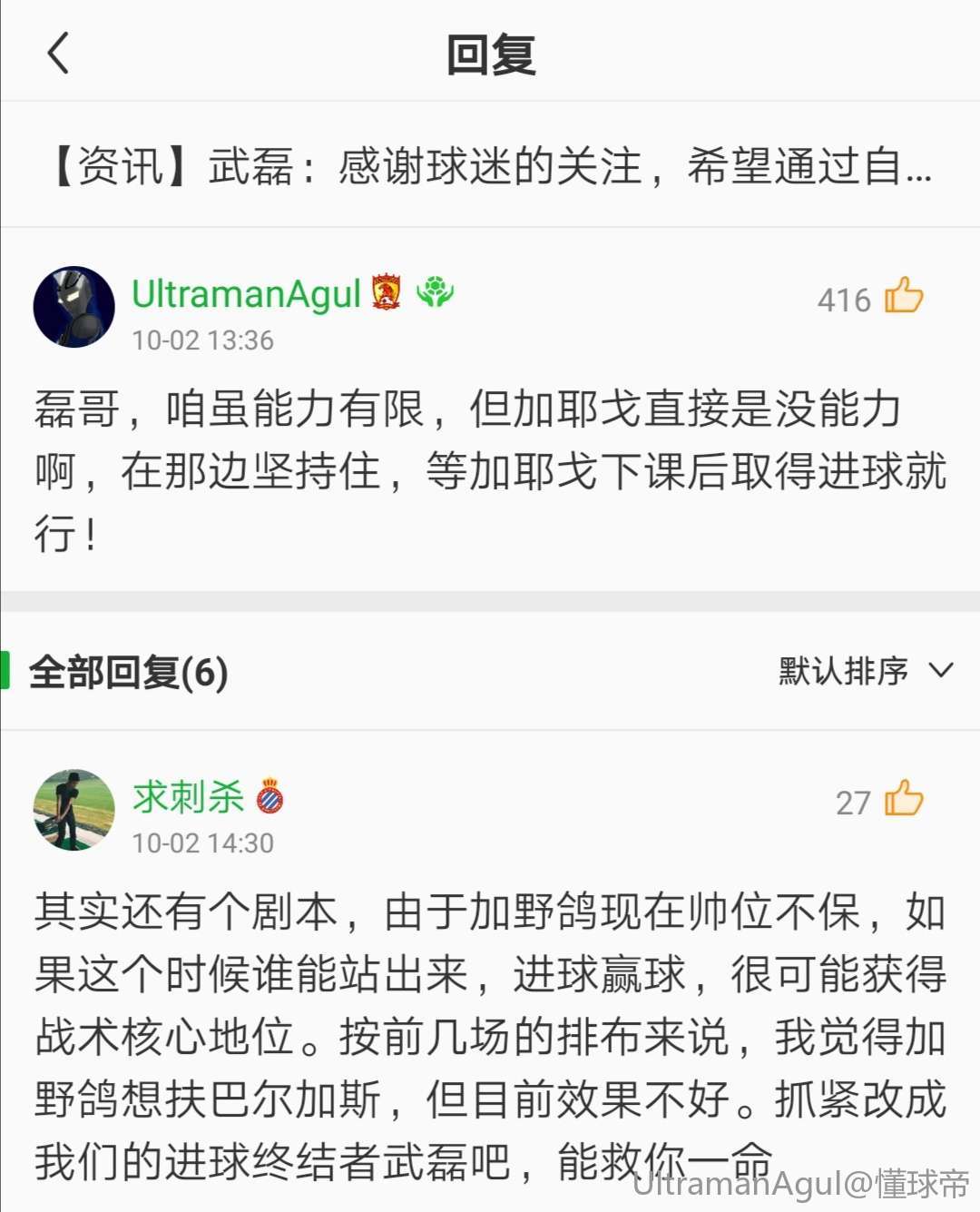View 求刺杀's profile avatar
The height and width of the screenshot is (1212, 980).
click(x=73, y=810)
